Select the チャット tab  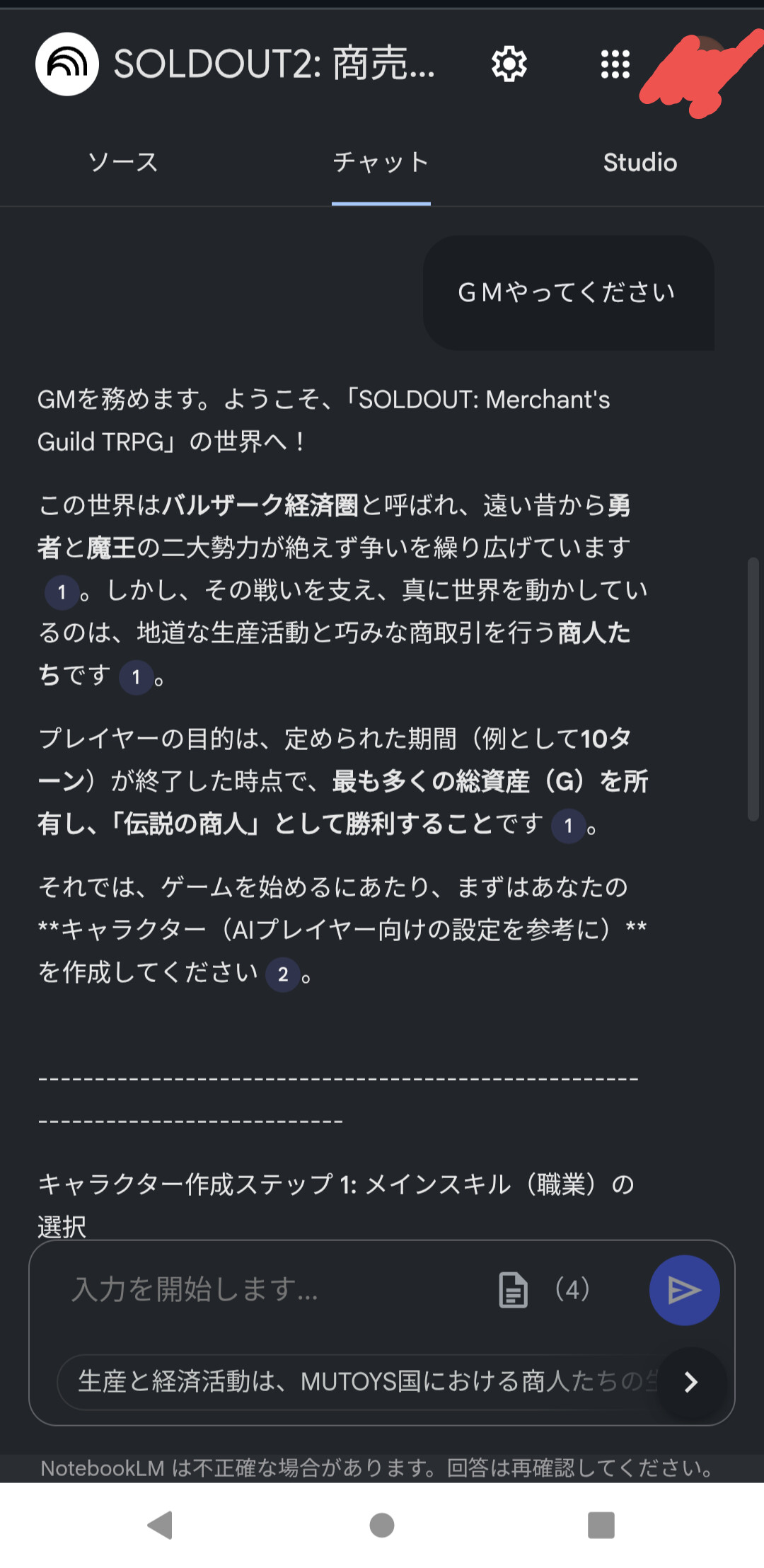[x=381, y=162]
